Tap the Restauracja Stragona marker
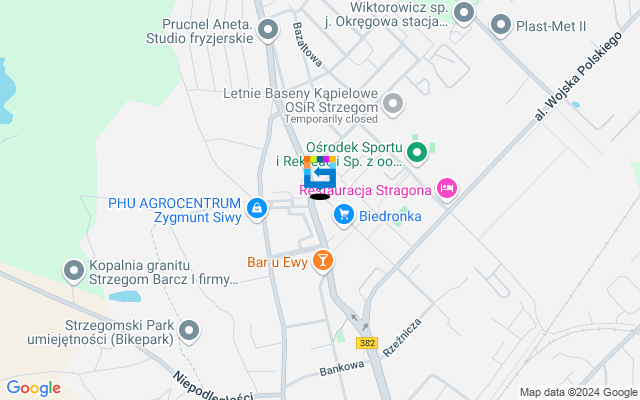Viewport: 640px width, 400px height. [446, 187]
